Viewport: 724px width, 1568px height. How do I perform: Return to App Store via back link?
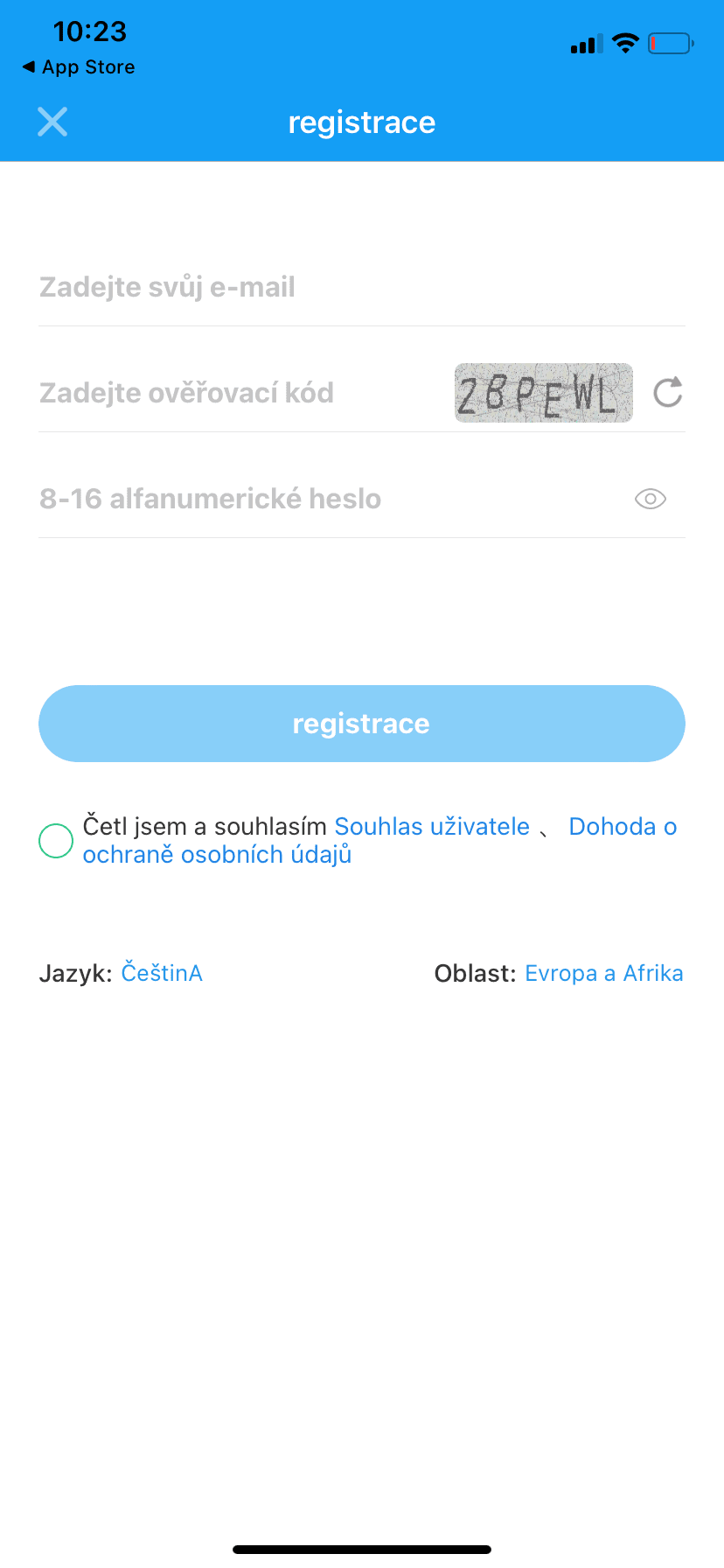pyautogui.click(x=79, y=67)
